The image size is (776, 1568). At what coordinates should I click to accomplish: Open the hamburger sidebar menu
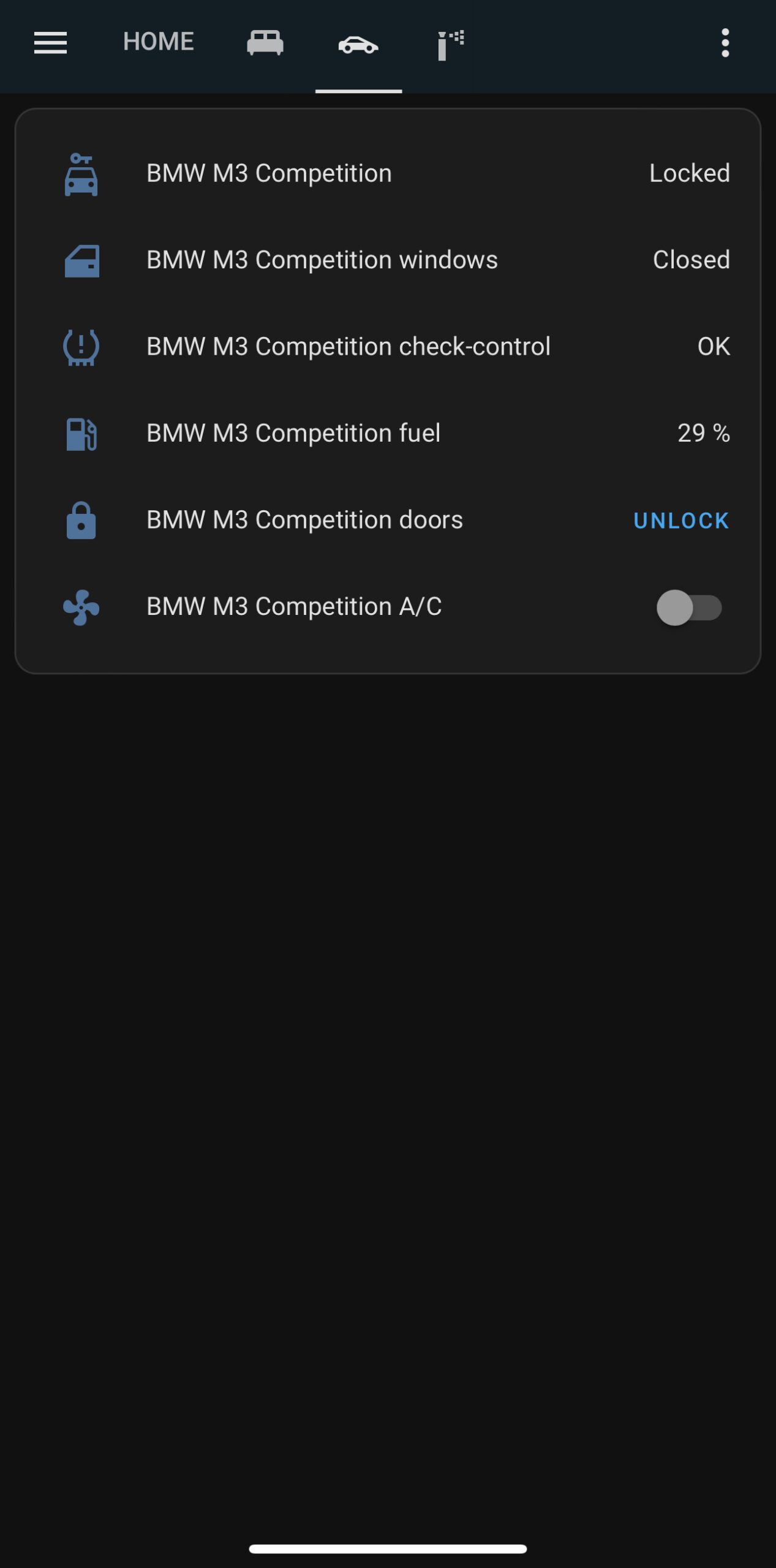coord(50,43)
